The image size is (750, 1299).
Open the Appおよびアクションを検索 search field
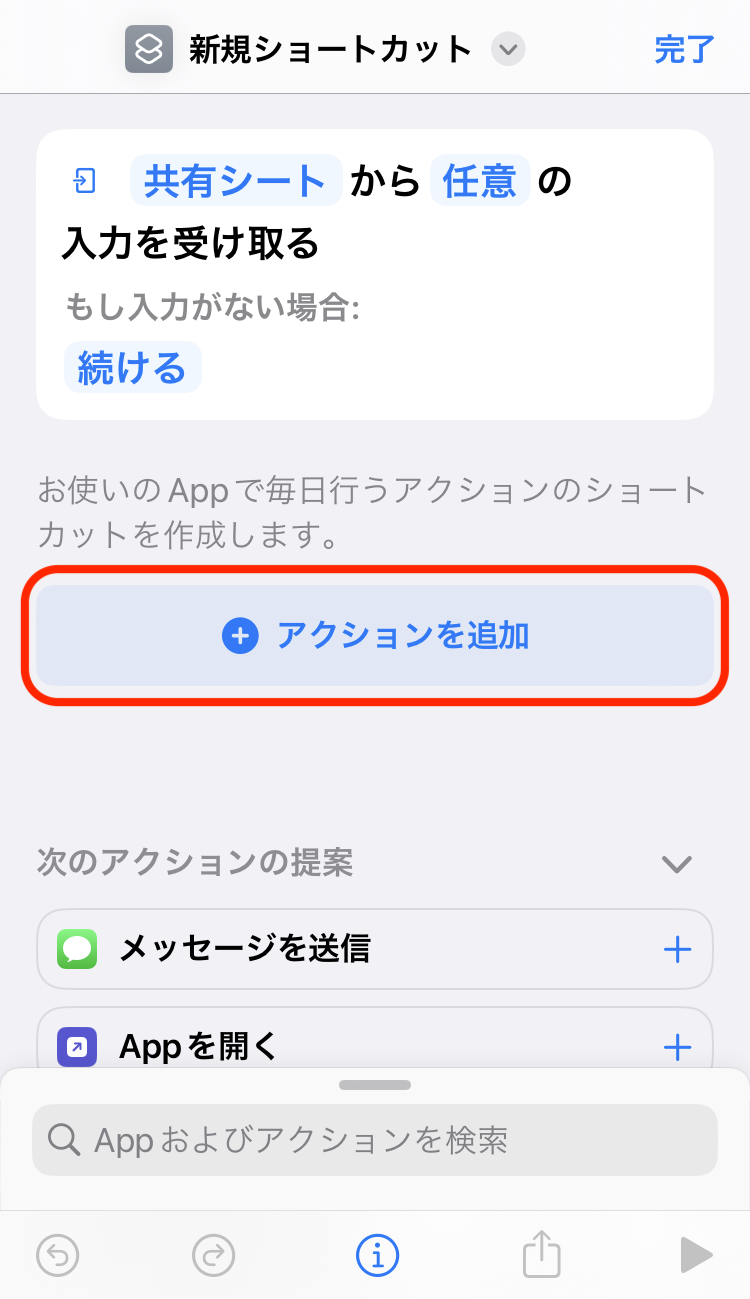tap(375, 1139)
